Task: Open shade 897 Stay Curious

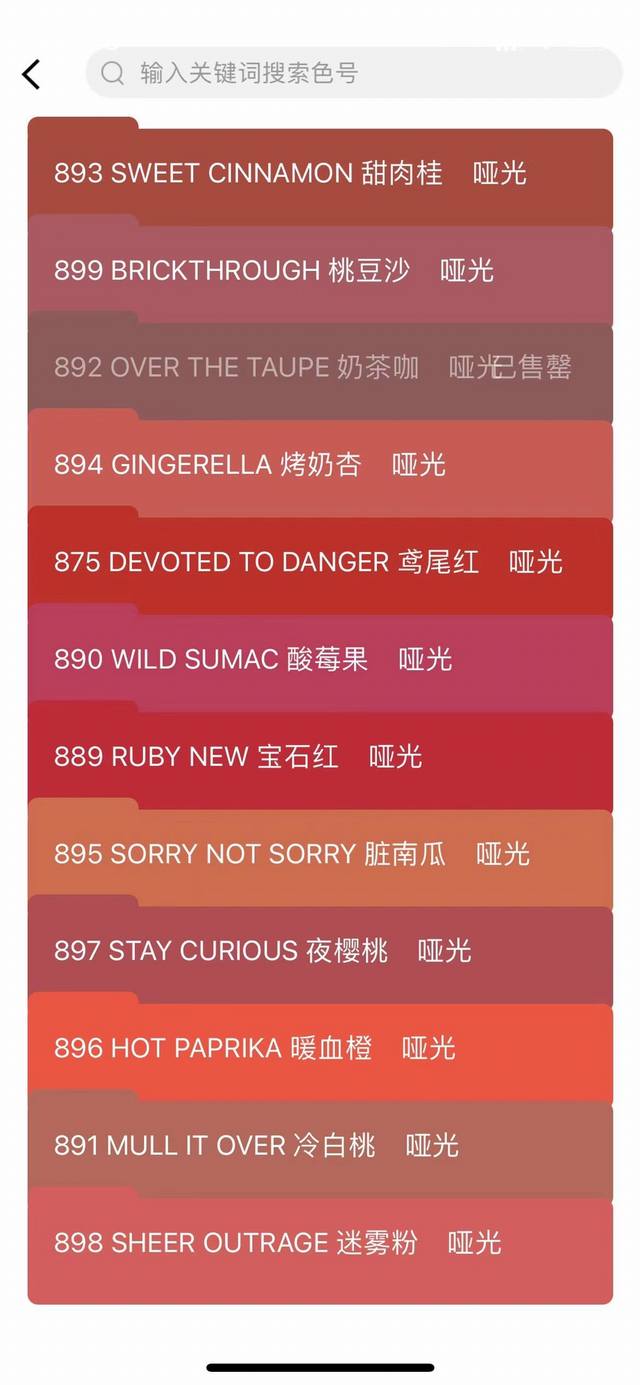Action: [320, 951]
